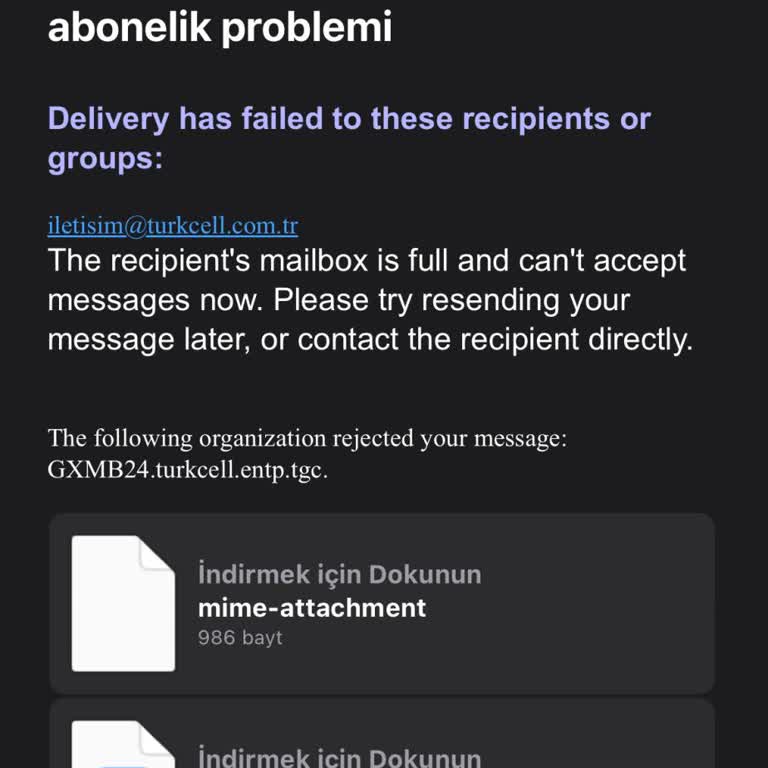Open the iletisim@turkcell.com.tr email link
The height and width of the screenshot is (768, 768).
point(173,226)
